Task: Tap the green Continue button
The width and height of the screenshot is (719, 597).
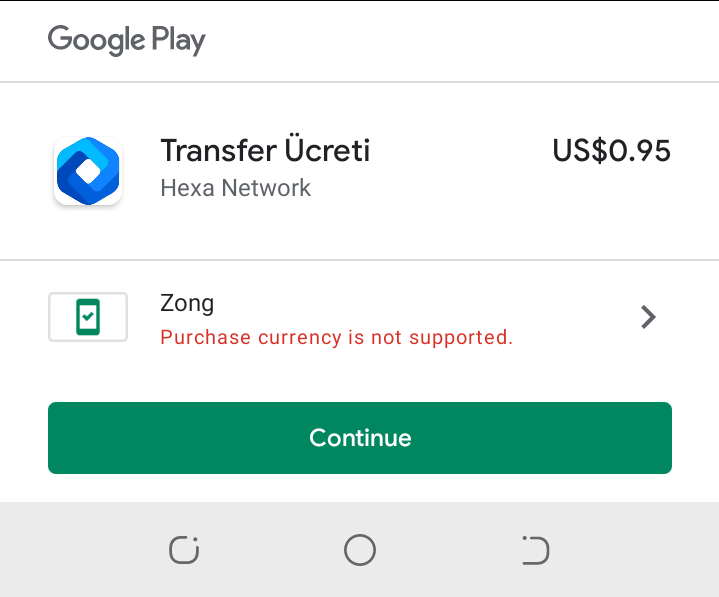Action: (x=359, y=438)
